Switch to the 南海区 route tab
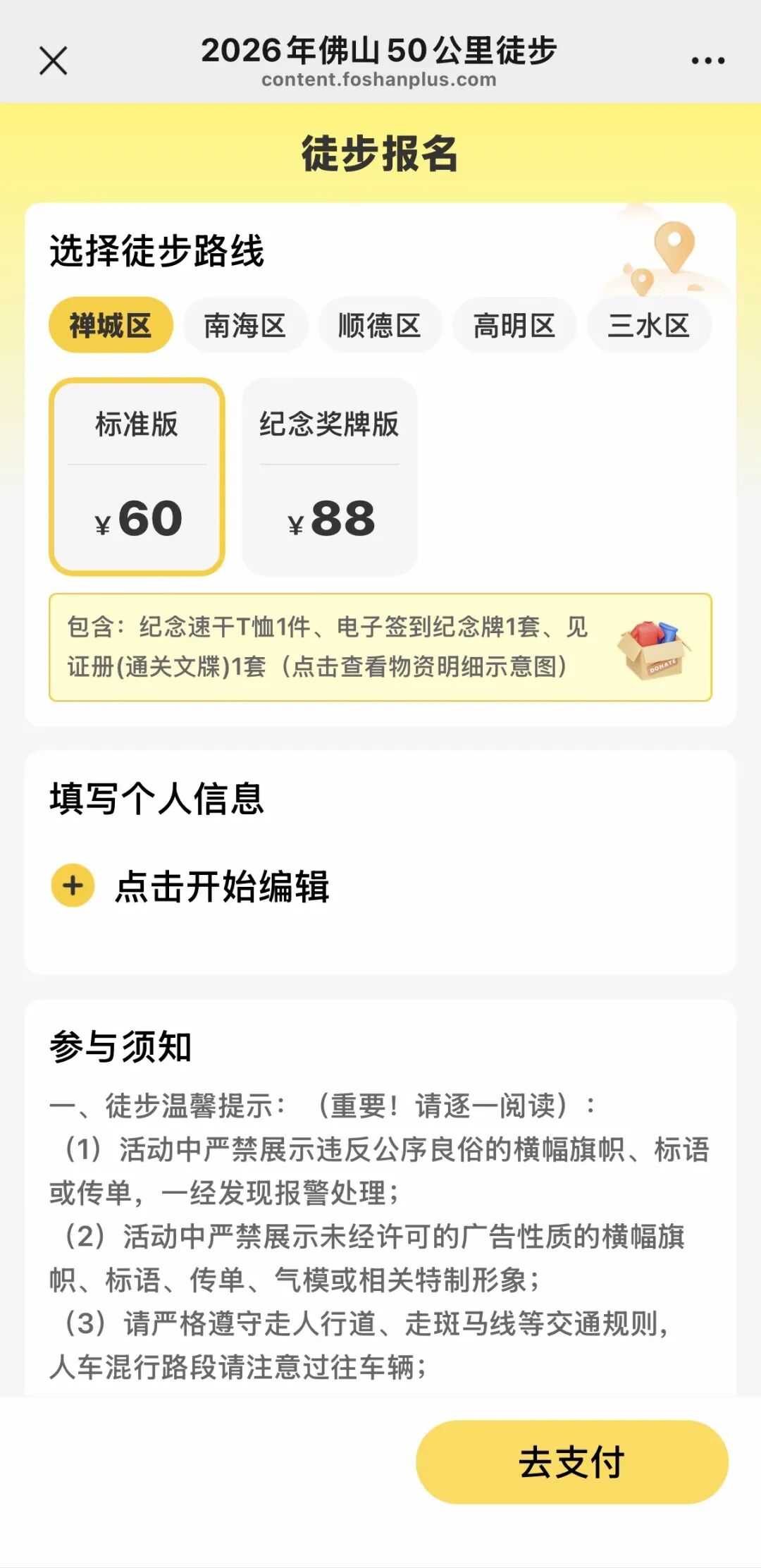Image resolution: width=761 pixels, height=1568 pixels. tap(245, 324)
